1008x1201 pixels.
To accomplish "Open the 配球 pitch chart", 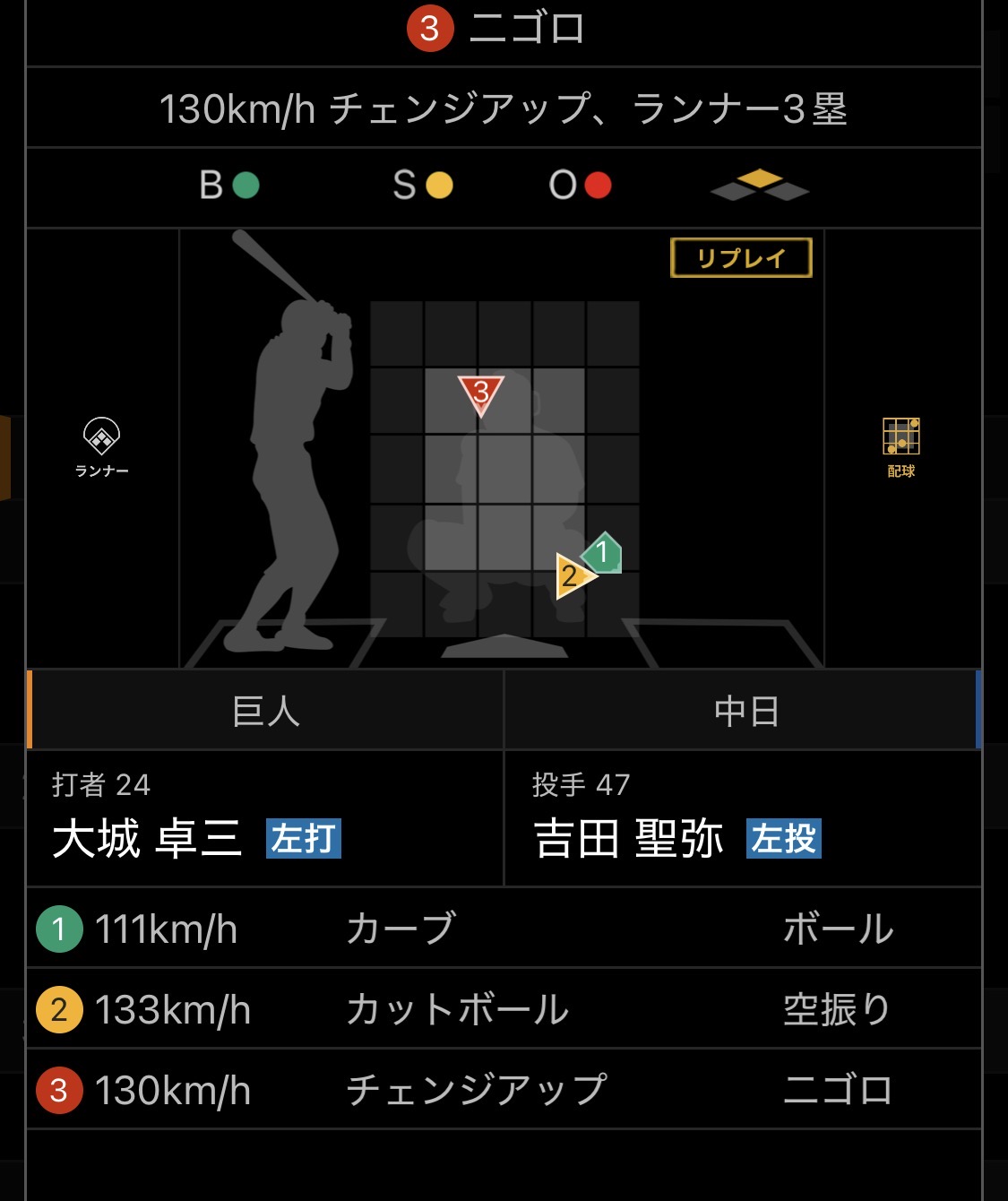I will [901, 447].
